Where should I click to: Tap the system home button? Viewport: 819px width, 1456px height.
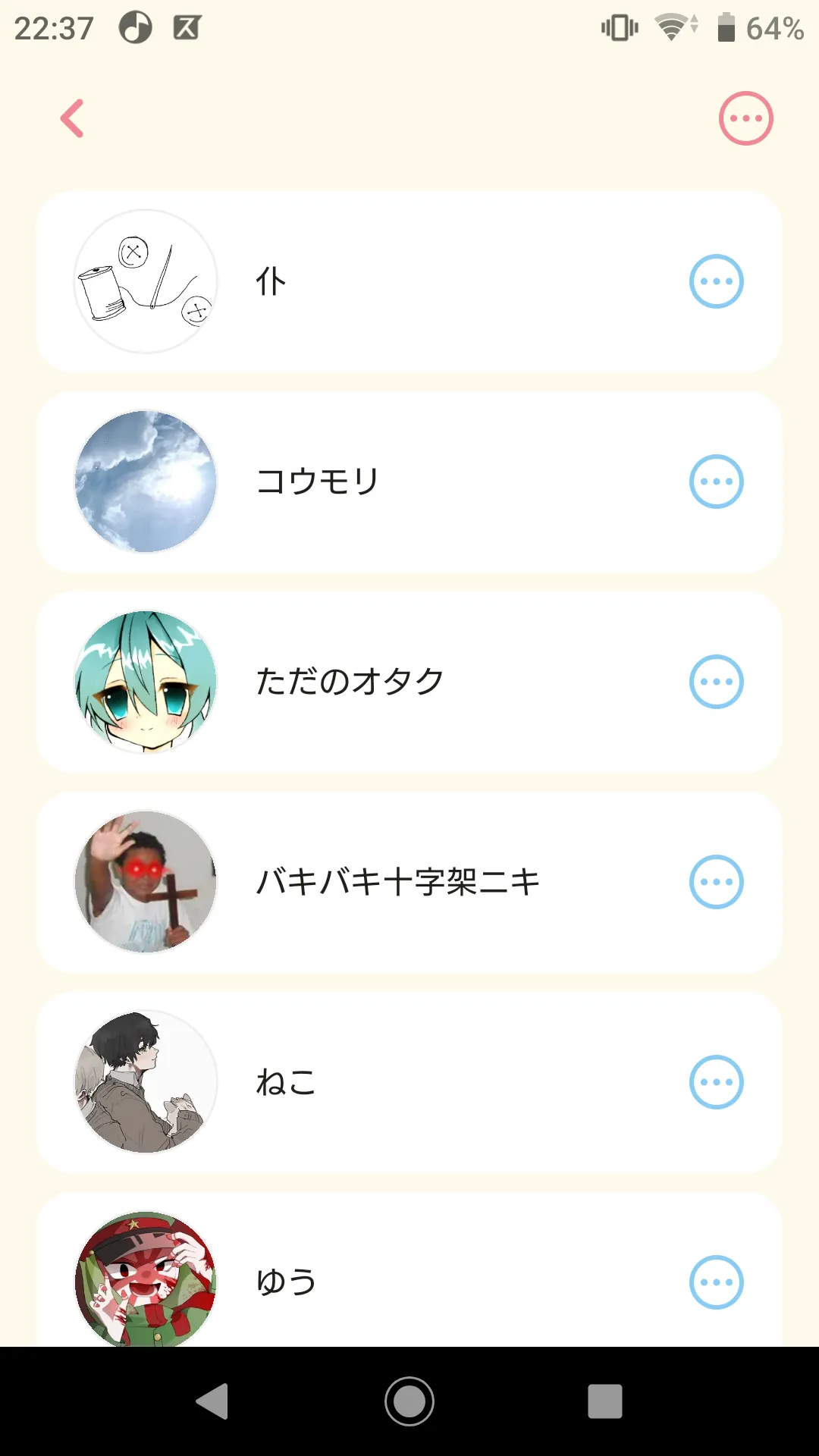click(409, 1401)
